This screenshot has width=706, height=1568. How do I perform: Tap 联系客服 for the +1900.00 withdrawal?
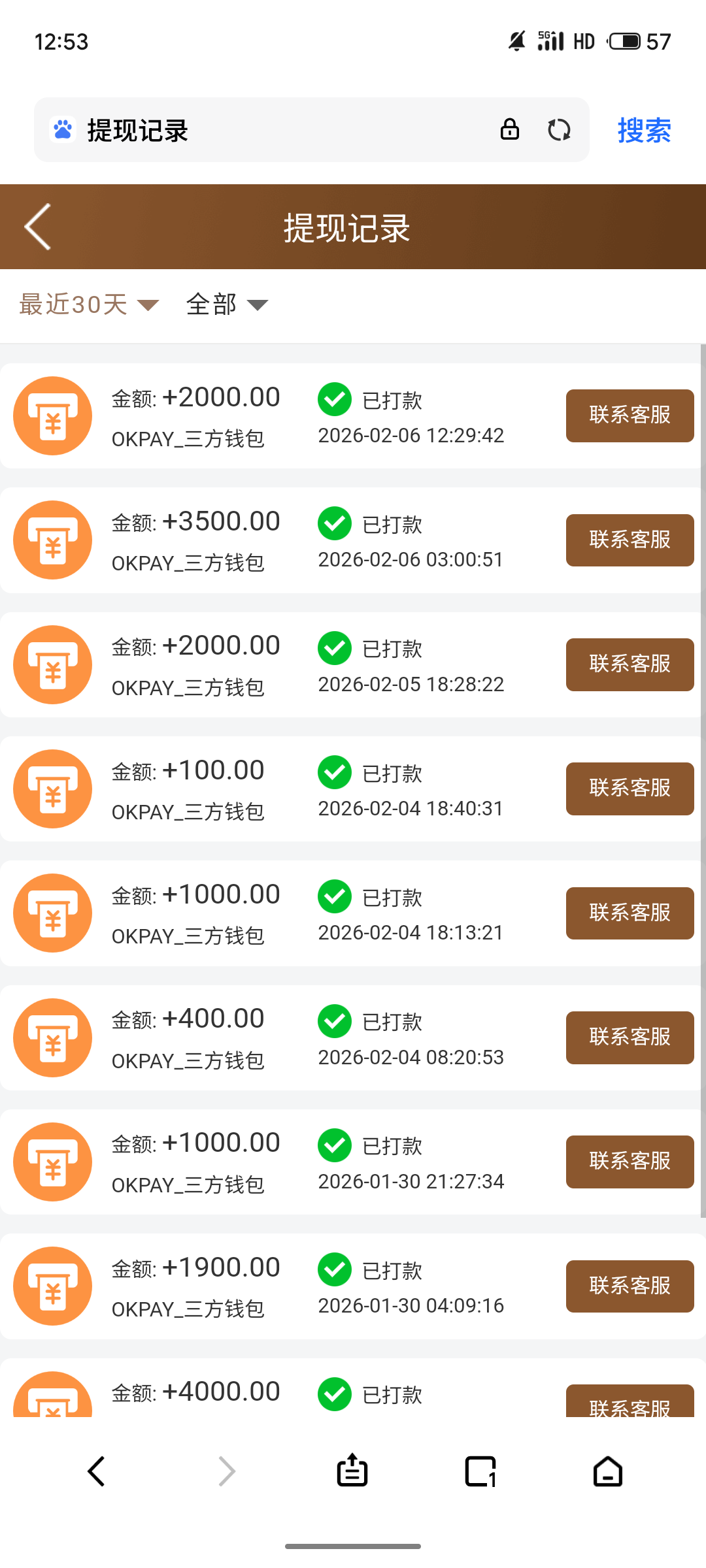point(630,1286)
